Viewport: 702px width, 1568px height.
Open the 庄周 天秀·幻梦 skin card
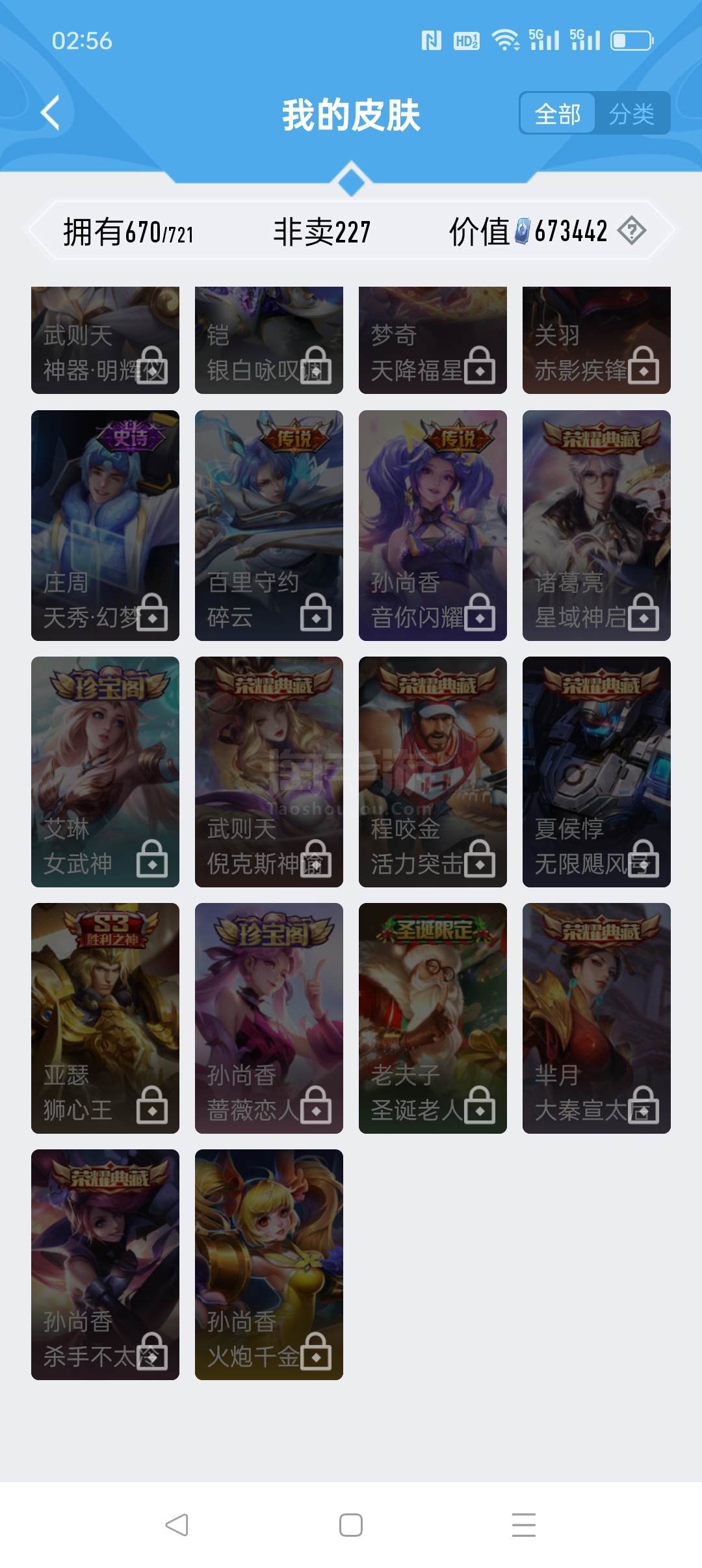coord(105,525)
